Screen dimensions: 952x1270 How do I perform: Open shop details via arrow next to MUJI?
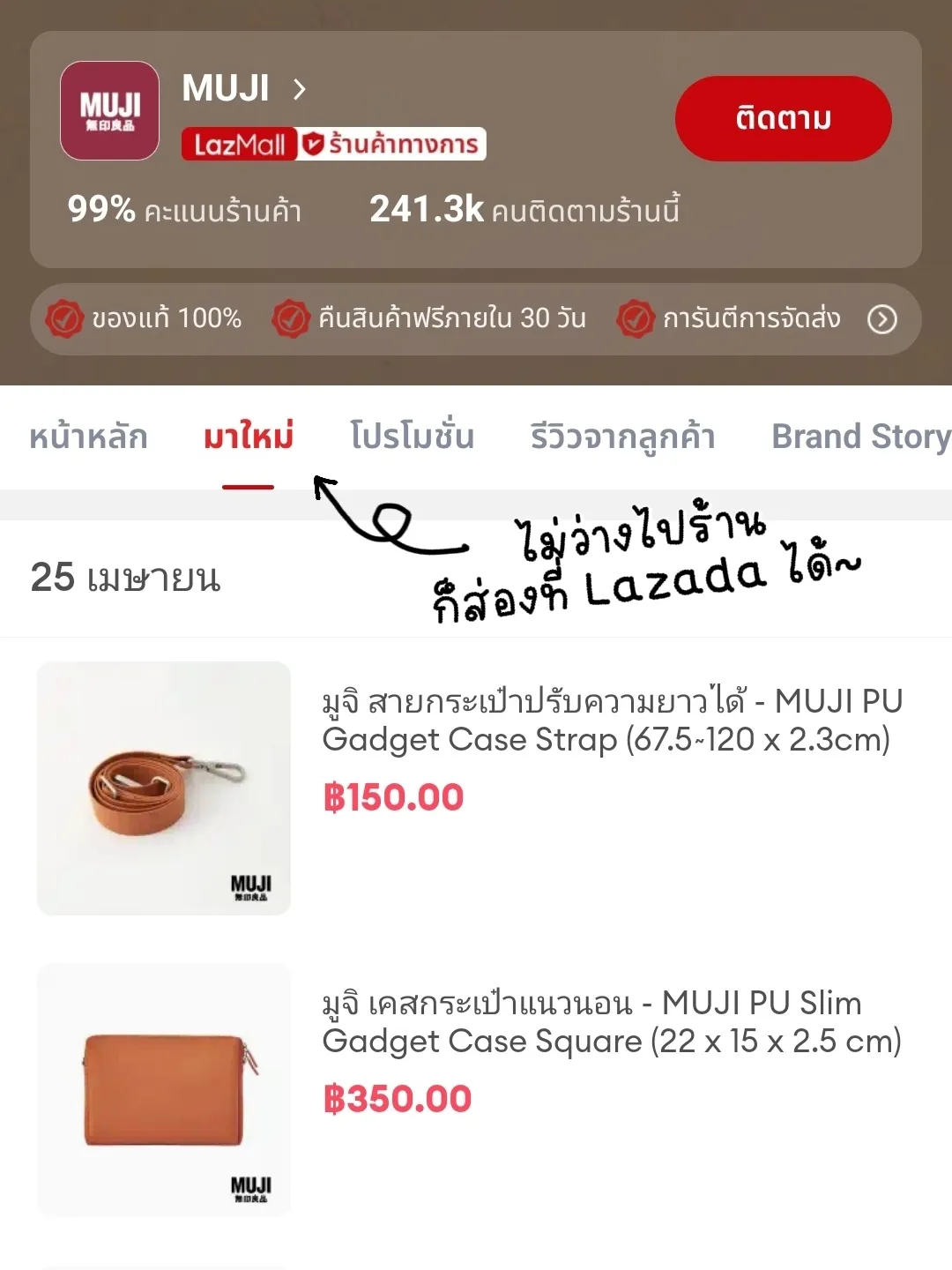[x=300, y=88]
